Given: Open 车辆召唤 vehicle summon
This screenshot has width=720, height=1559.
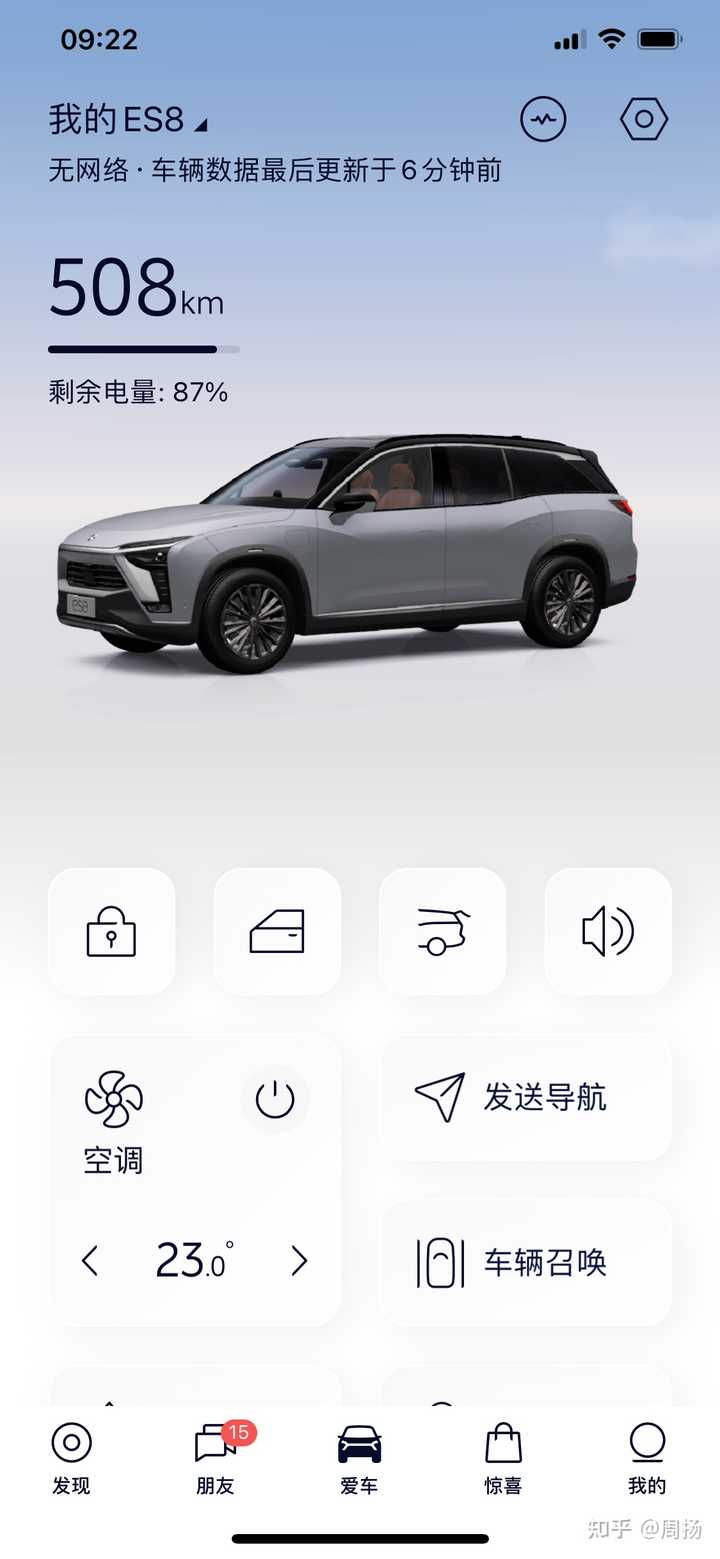Looking at the screenshot, I should click(526, 1263).
